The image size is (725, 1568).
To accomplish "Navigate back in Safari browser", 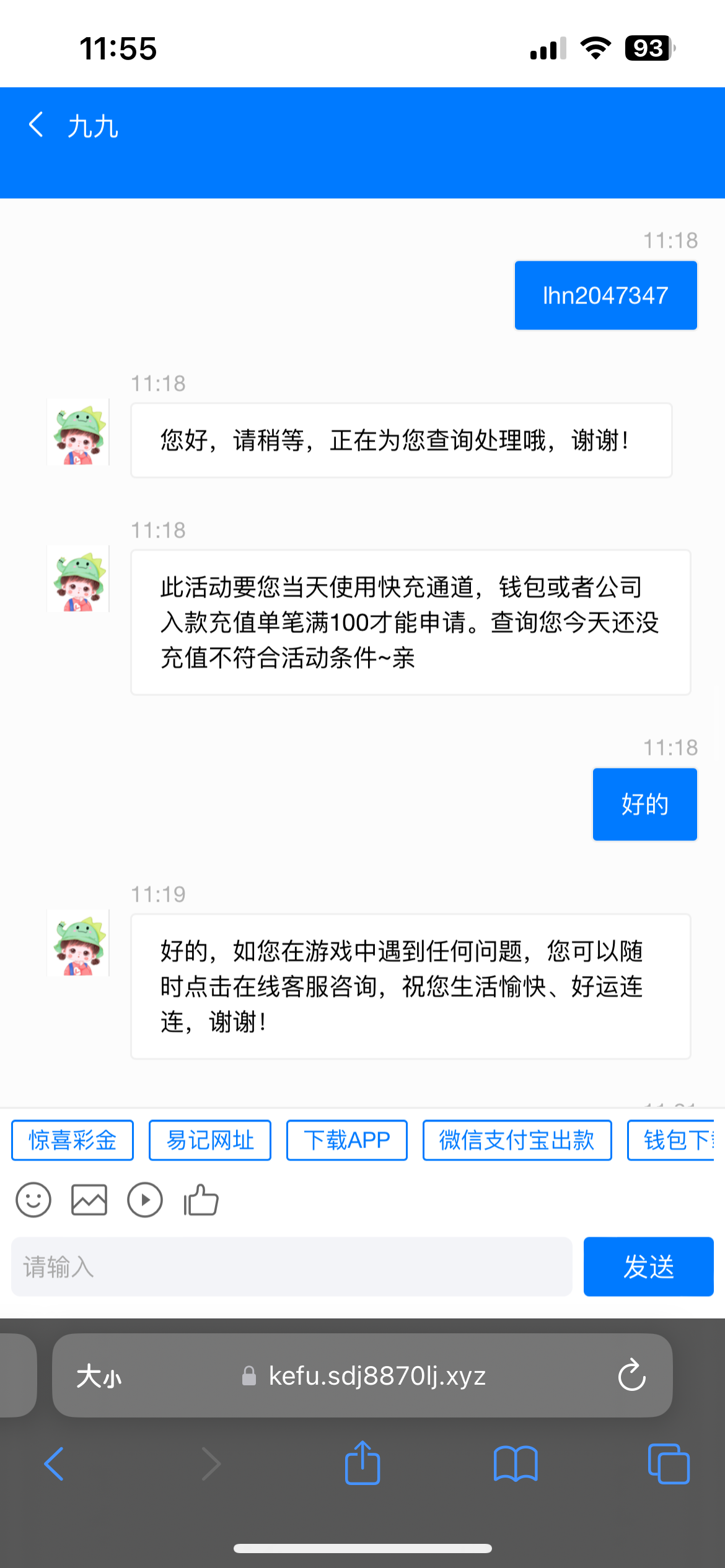I will (55, 1464).
